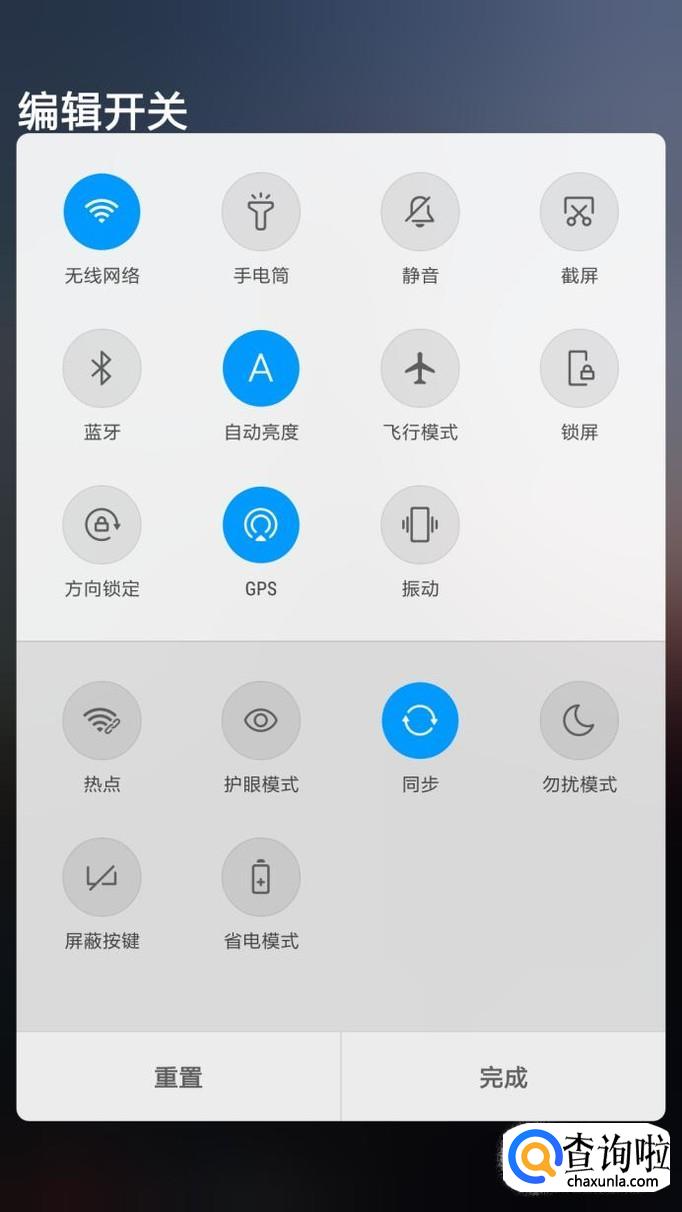Tap the 截屏 screenshot tile
This screenshot has width=682, height=1212.
(579, 212)
